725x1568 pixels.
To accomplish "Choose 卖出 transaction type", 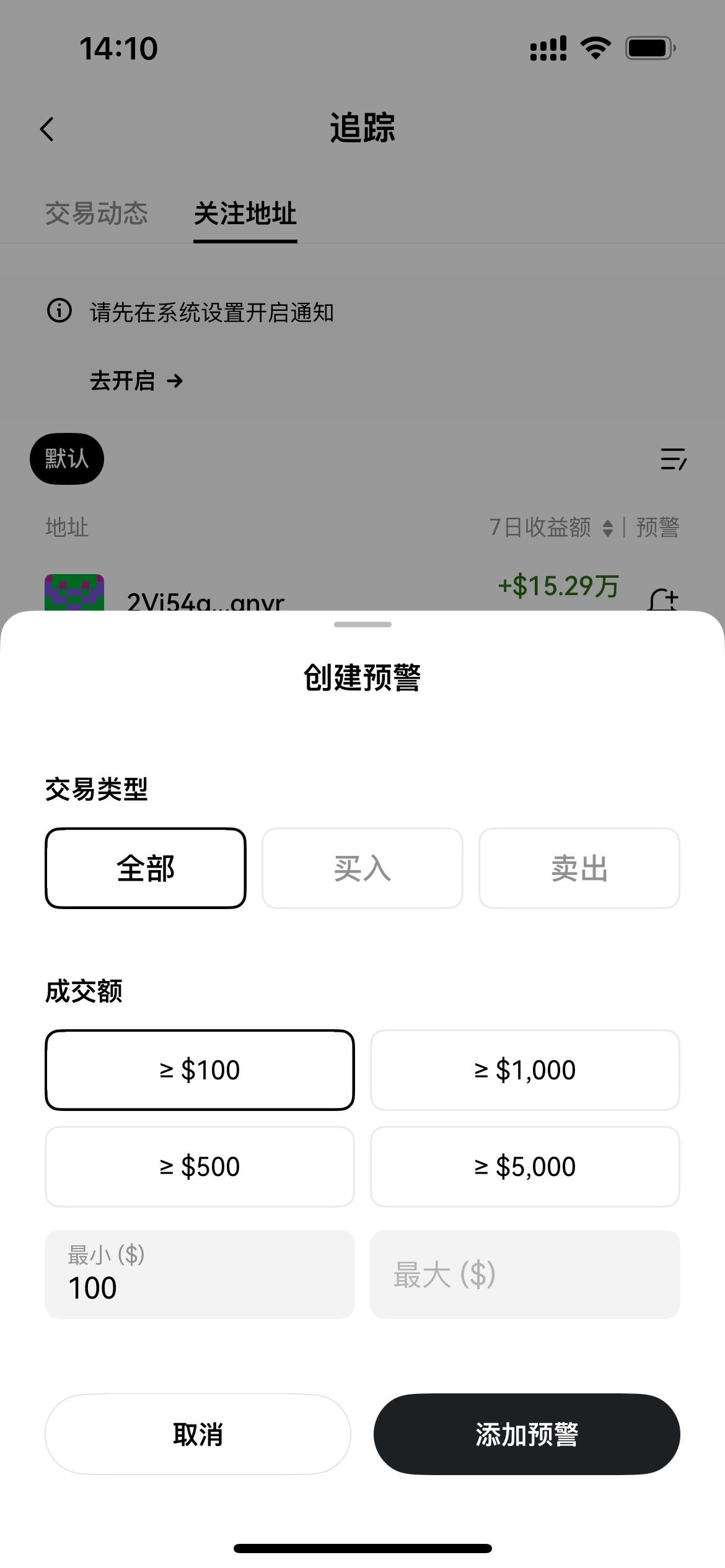I will (579, 868).
